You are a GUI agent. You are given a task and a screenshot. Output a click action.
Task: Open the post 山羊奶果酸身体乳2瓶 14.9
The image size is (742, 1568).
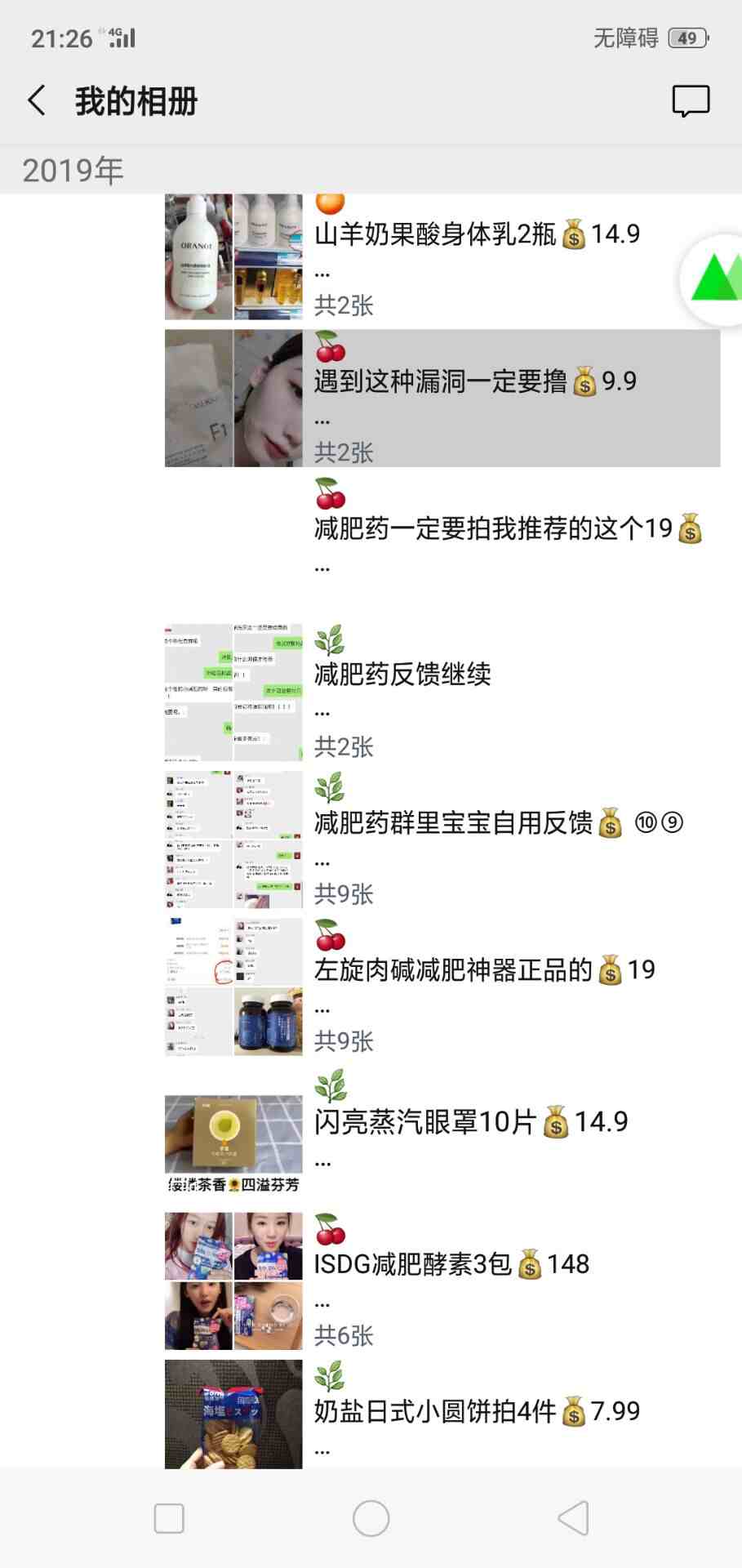(477, 235)
